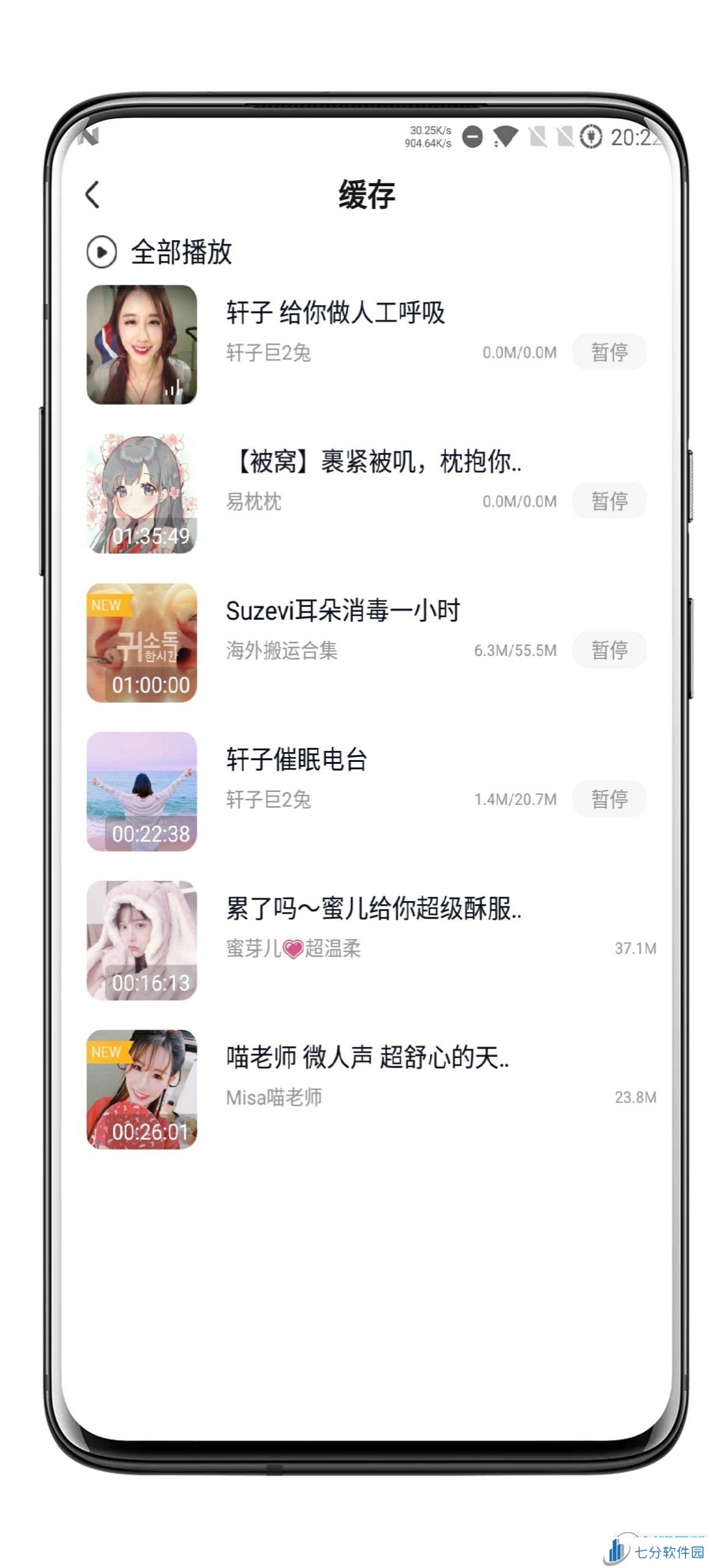Pause download of 轩子 给你做人工呼吸
715x1568 pixels.
click(x=609, y=352)
